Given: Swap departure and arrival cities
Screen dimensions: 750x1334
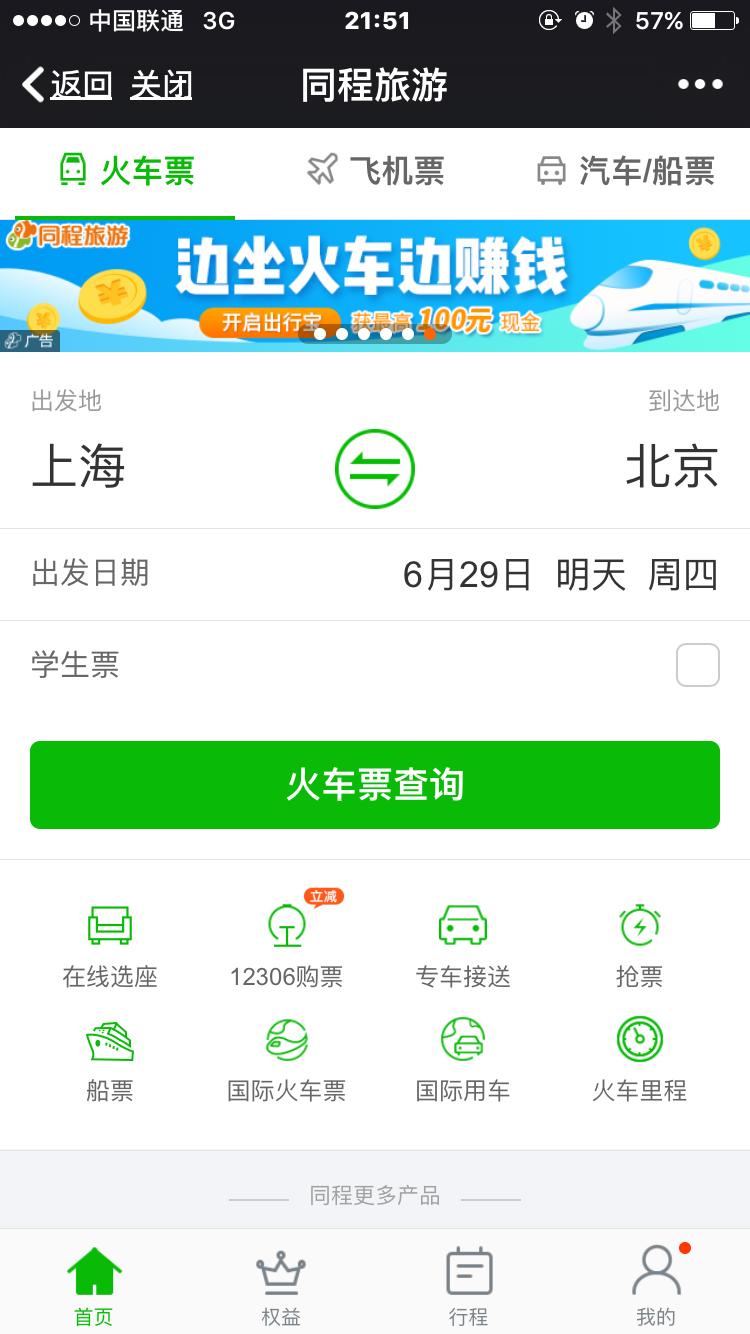Looking at the screenshot, I should (374, 466).
